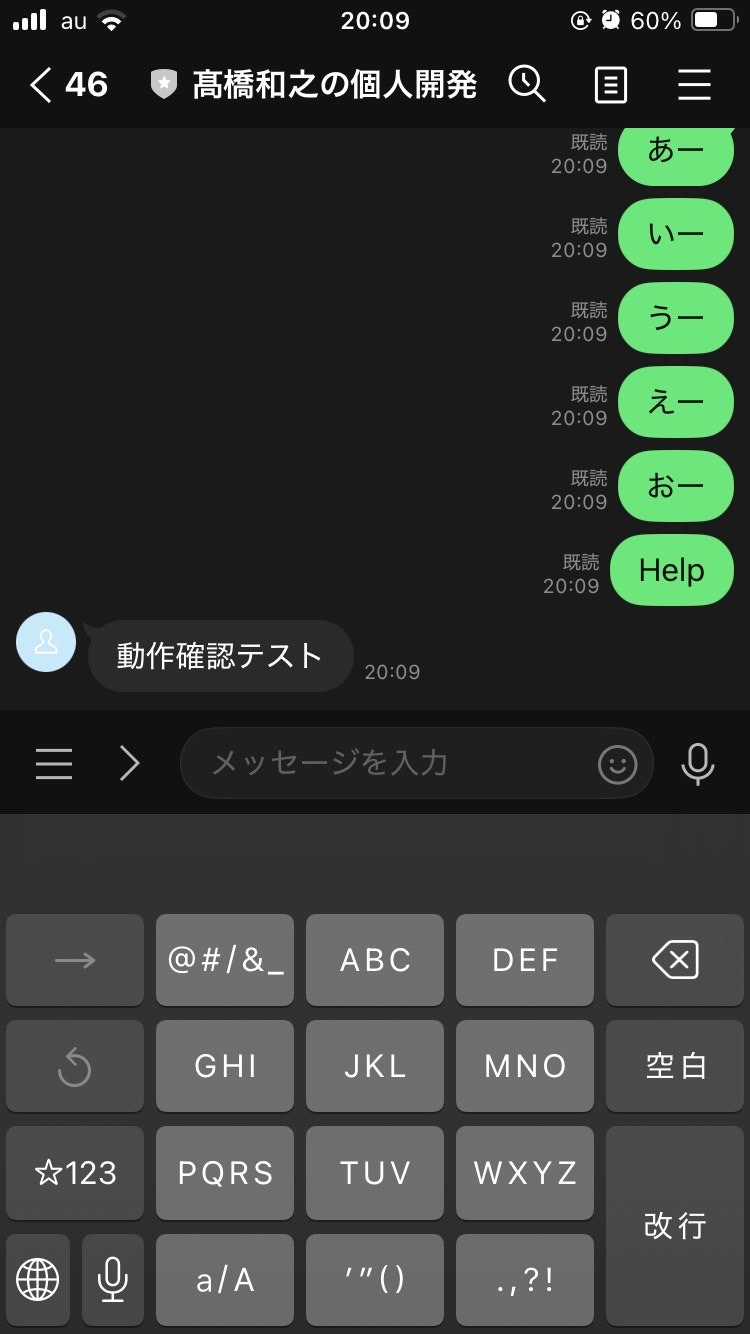Tap the keyboard microphone key for dictation
750x1334 pixels.
112,1280
